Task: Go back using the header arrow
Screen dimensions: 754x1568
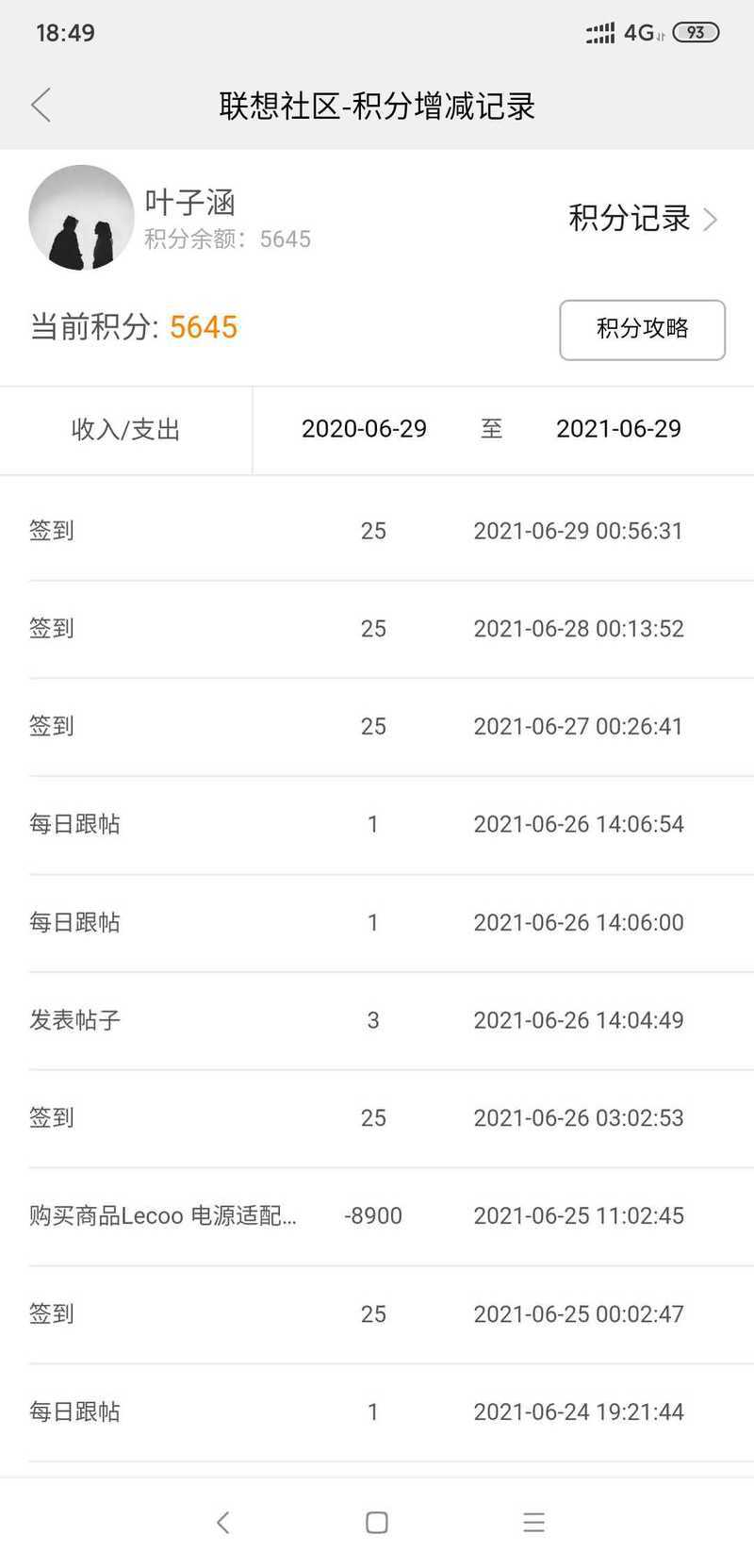Action: click(41, 105)
